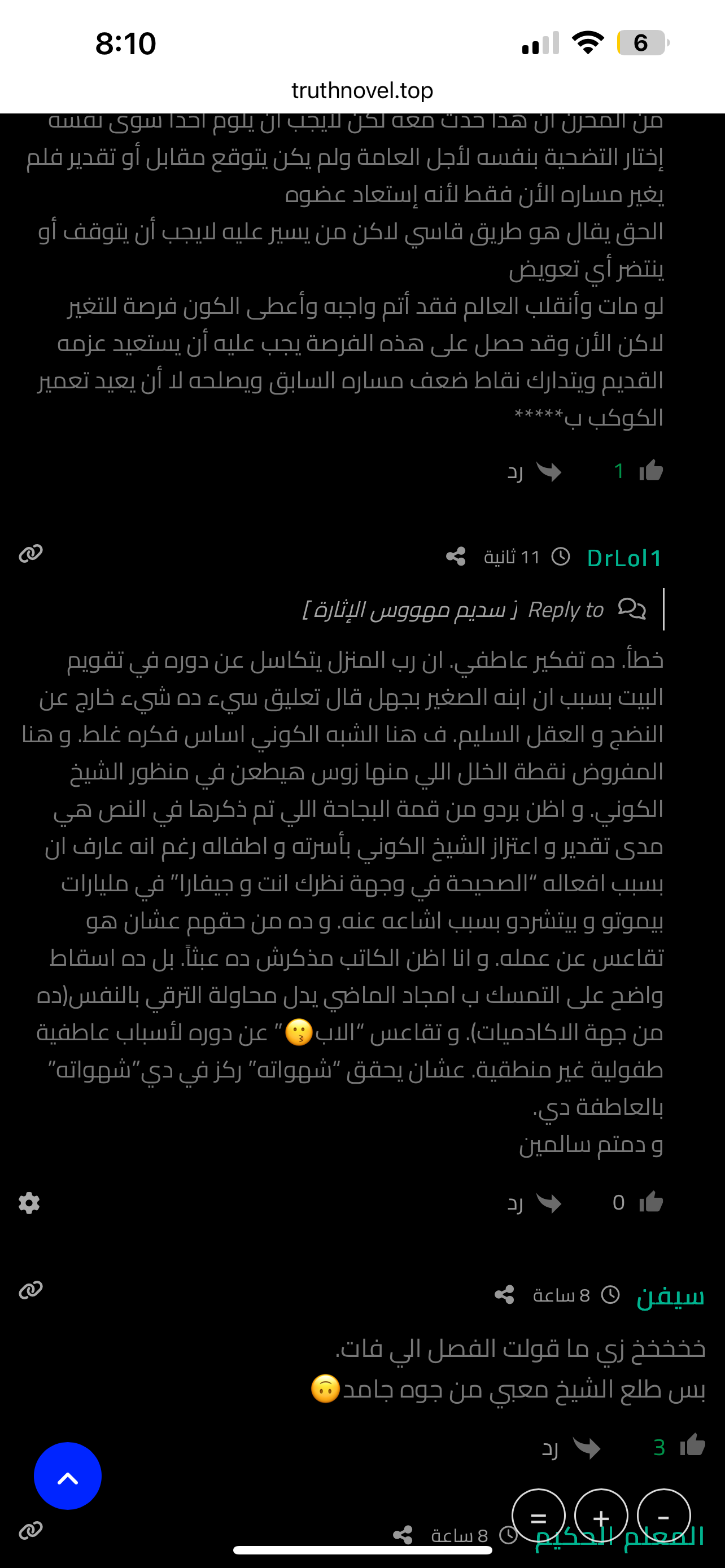
Task: Copy link to سيفن's comment
Action: 30,1290
